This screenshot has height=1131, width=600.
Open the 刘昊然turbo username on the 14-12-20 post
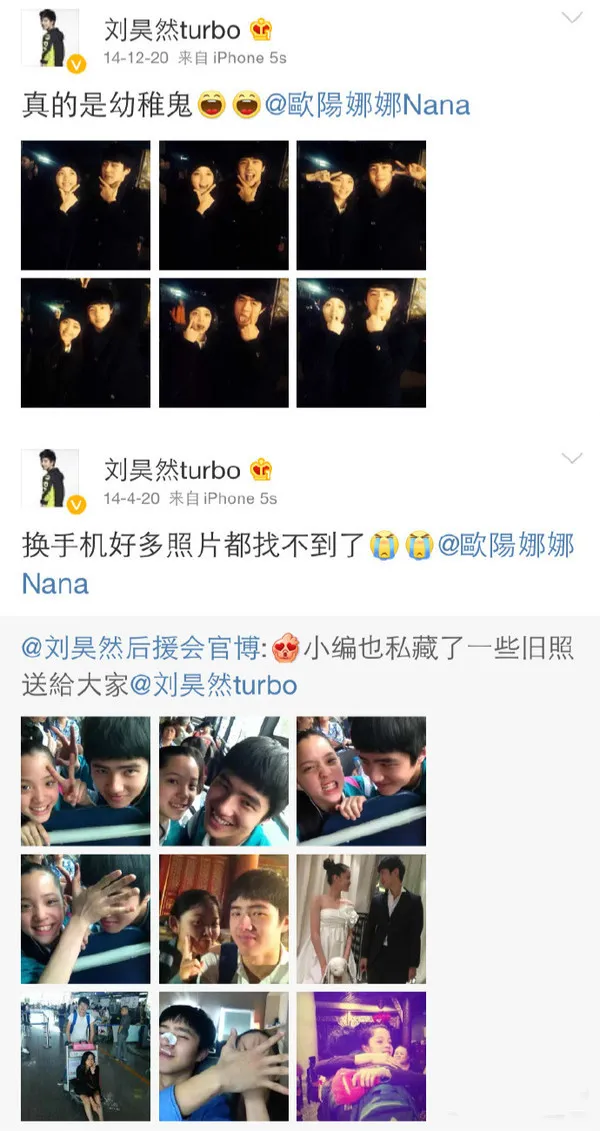172,30
